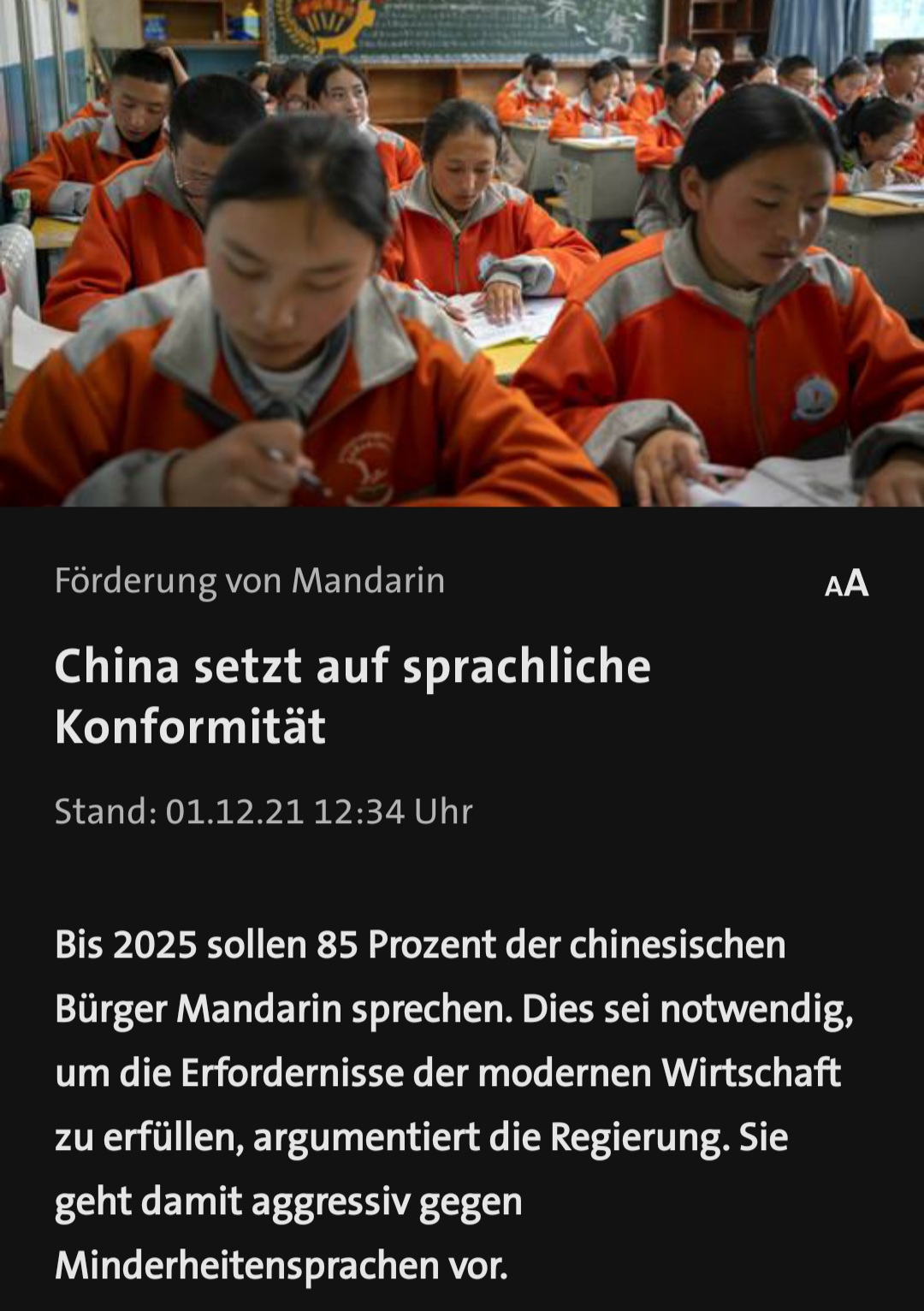The width and height of the screenshot is (924, 1311).
Task: Open the text size AA control
Action: [x=846, y=584]
